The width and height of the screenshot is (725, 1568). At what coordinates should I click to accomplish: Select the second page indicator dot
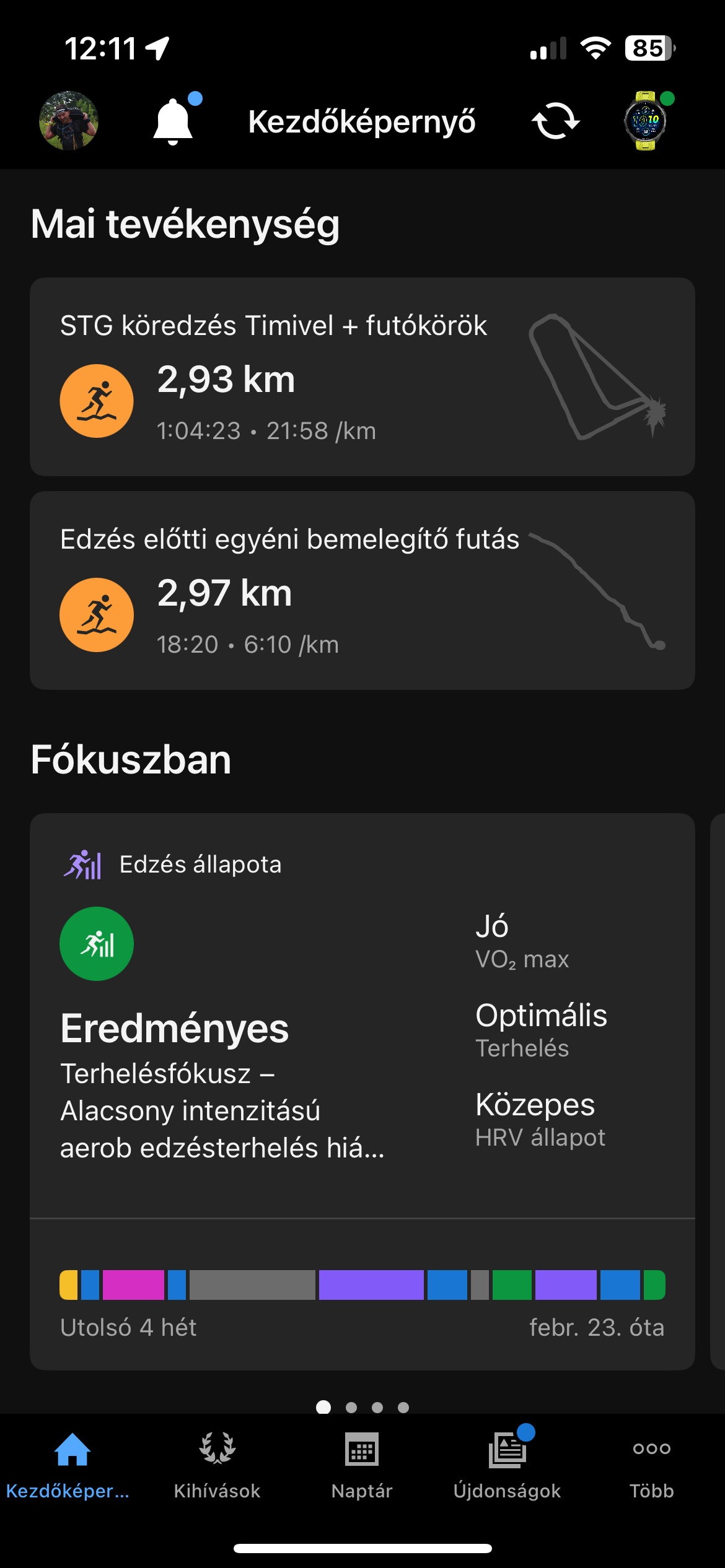coord(351,1408)
